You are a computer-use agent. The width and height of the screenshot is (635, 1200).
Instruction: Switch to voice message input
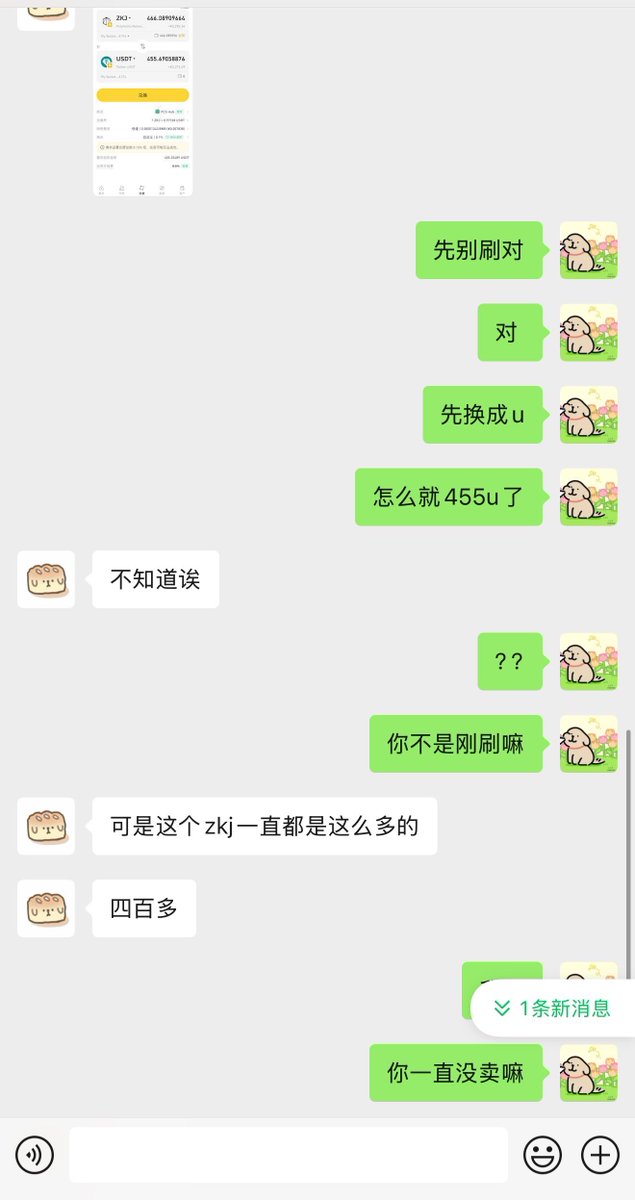click(x=36, y=1156)
